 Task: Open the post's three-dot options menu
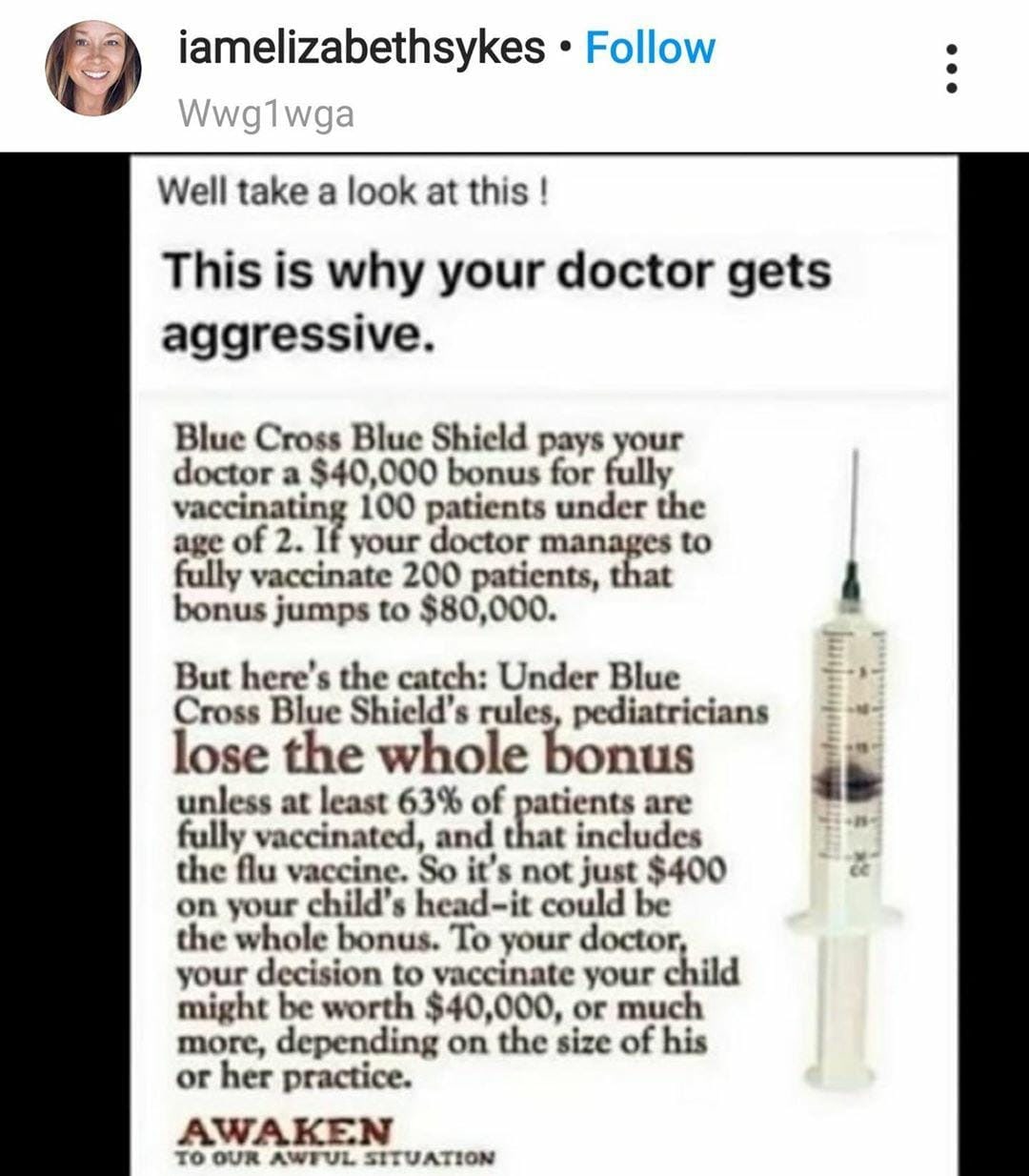click(950, 69)
